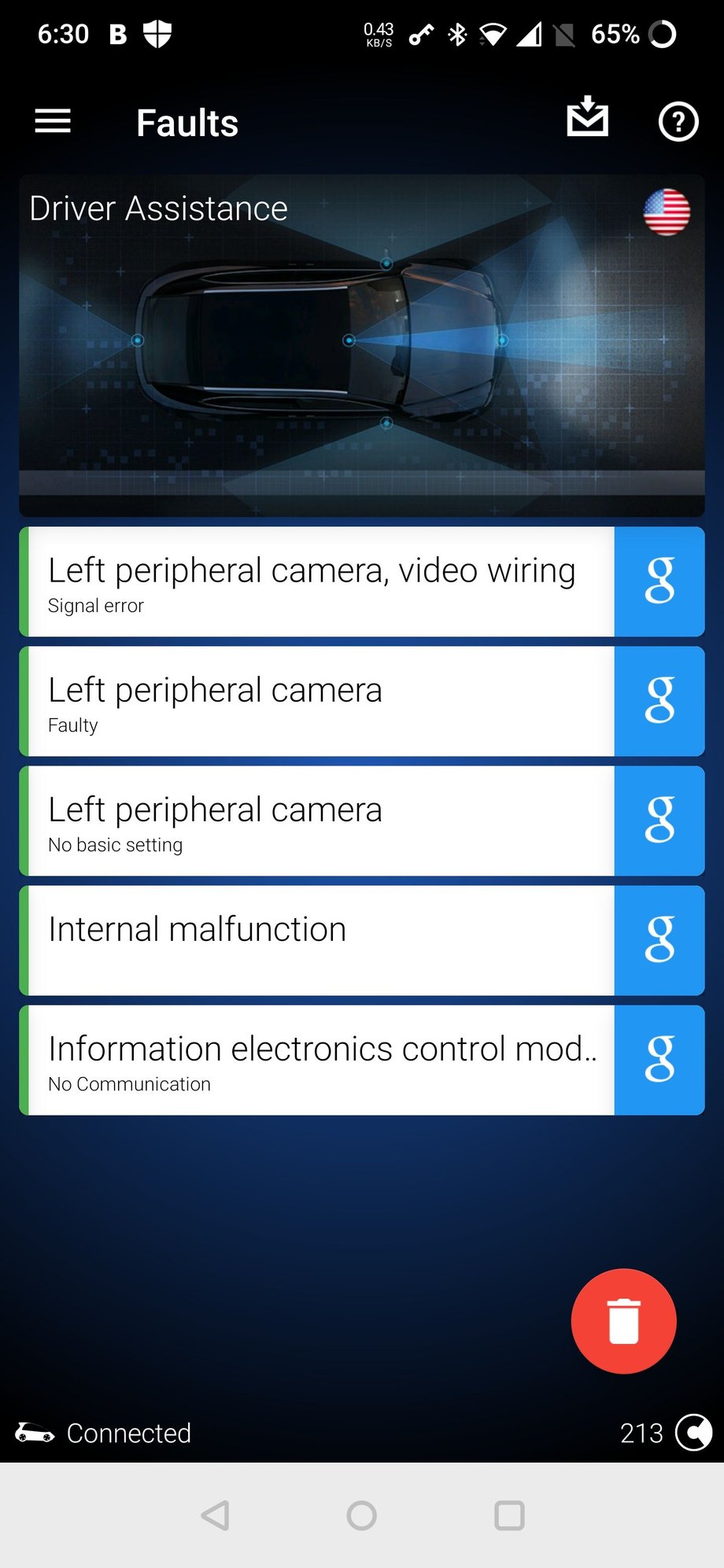This screenshot has height=1568, width=724.
Task: Go to the home screen
Action: pyautogui.click(x=362, y=1515)
